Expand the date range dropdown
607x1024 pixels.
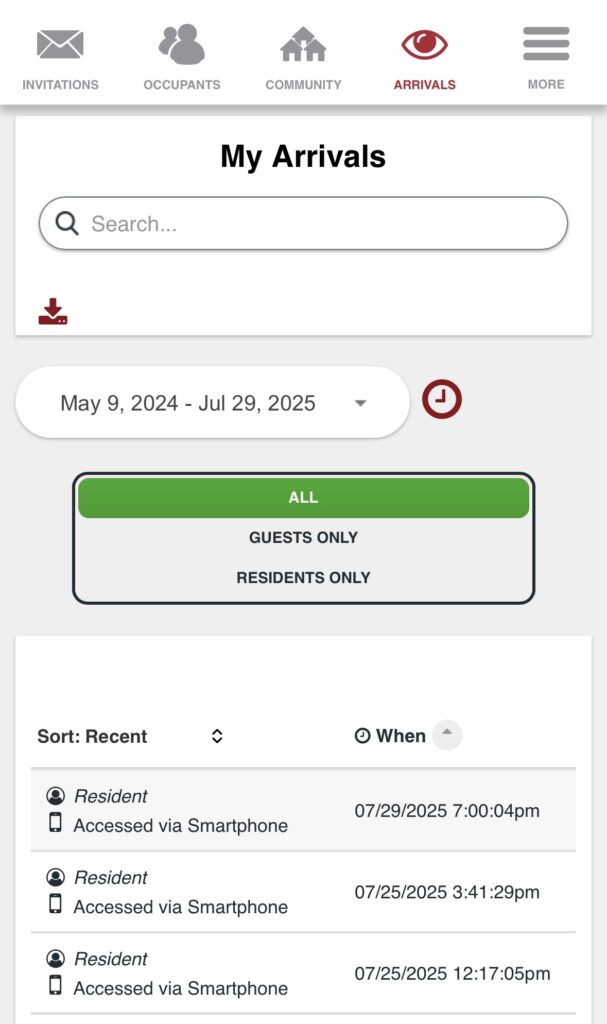pyautogui.click(x=212, y=403)
